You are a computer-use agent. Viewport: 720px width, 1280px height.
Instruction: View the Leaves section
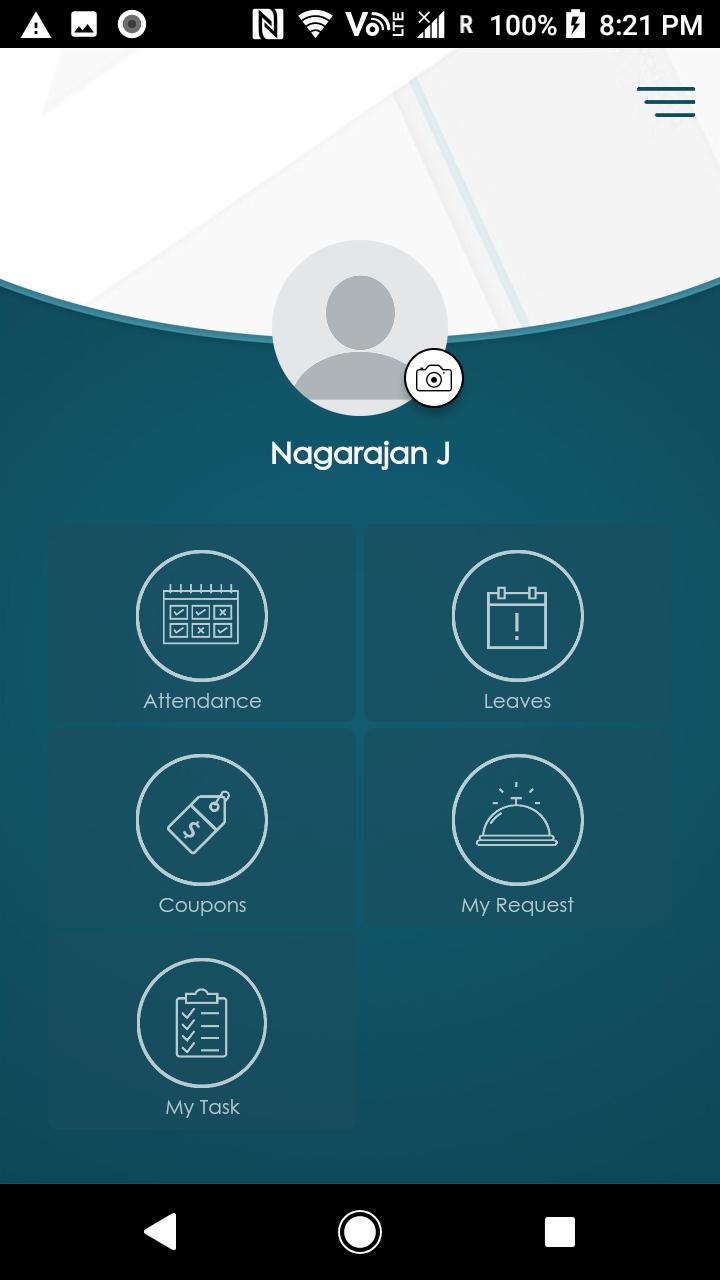pyautogui.click(x=517, y=623)
